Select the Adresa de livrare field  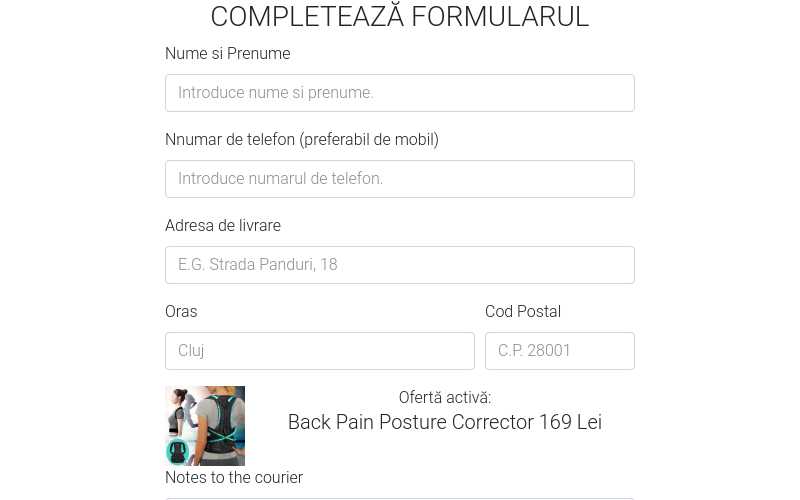(x=399, y=265)
